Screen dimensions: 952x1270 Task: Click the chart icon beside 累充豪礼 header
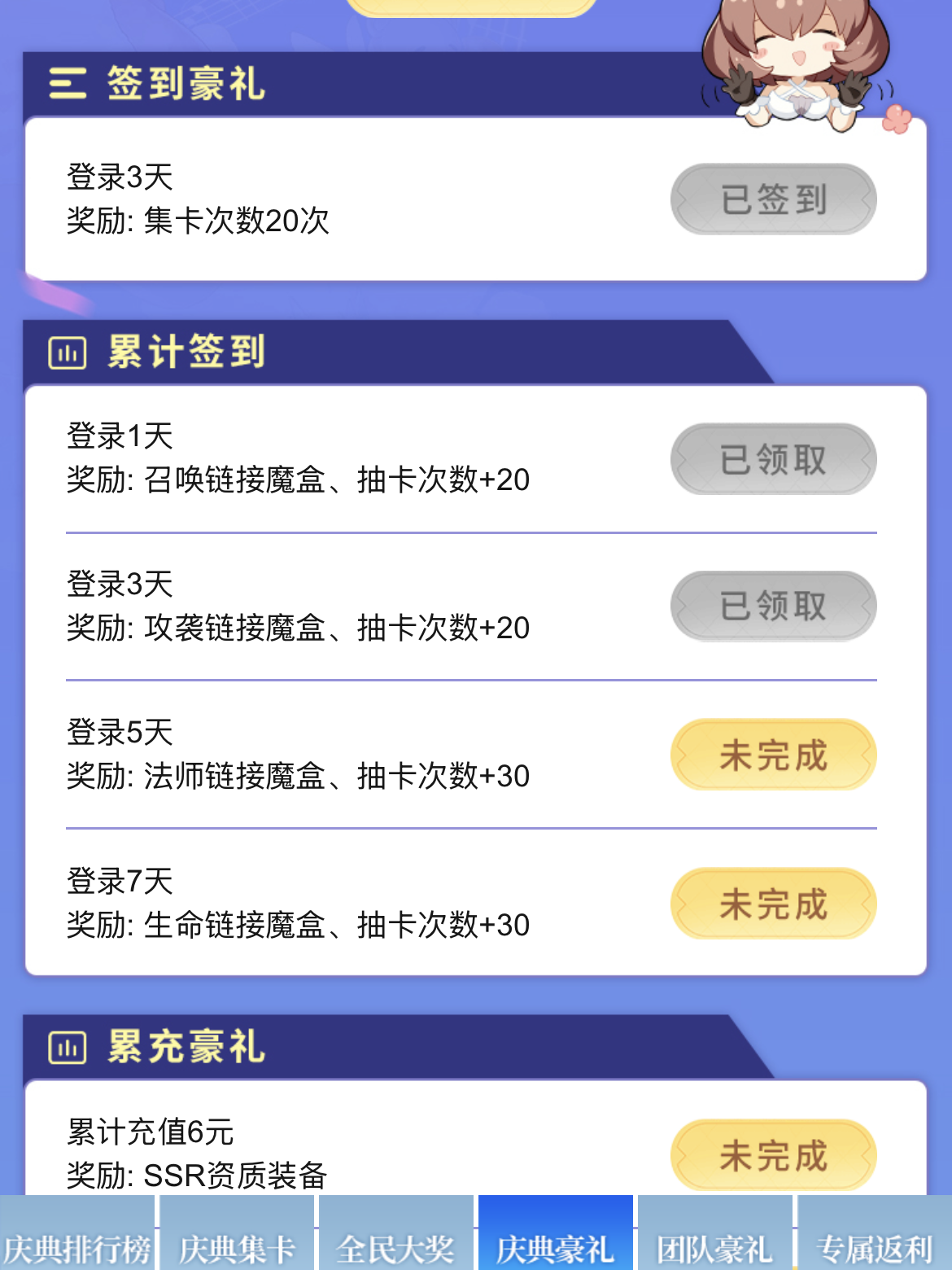coord(69,1049)
